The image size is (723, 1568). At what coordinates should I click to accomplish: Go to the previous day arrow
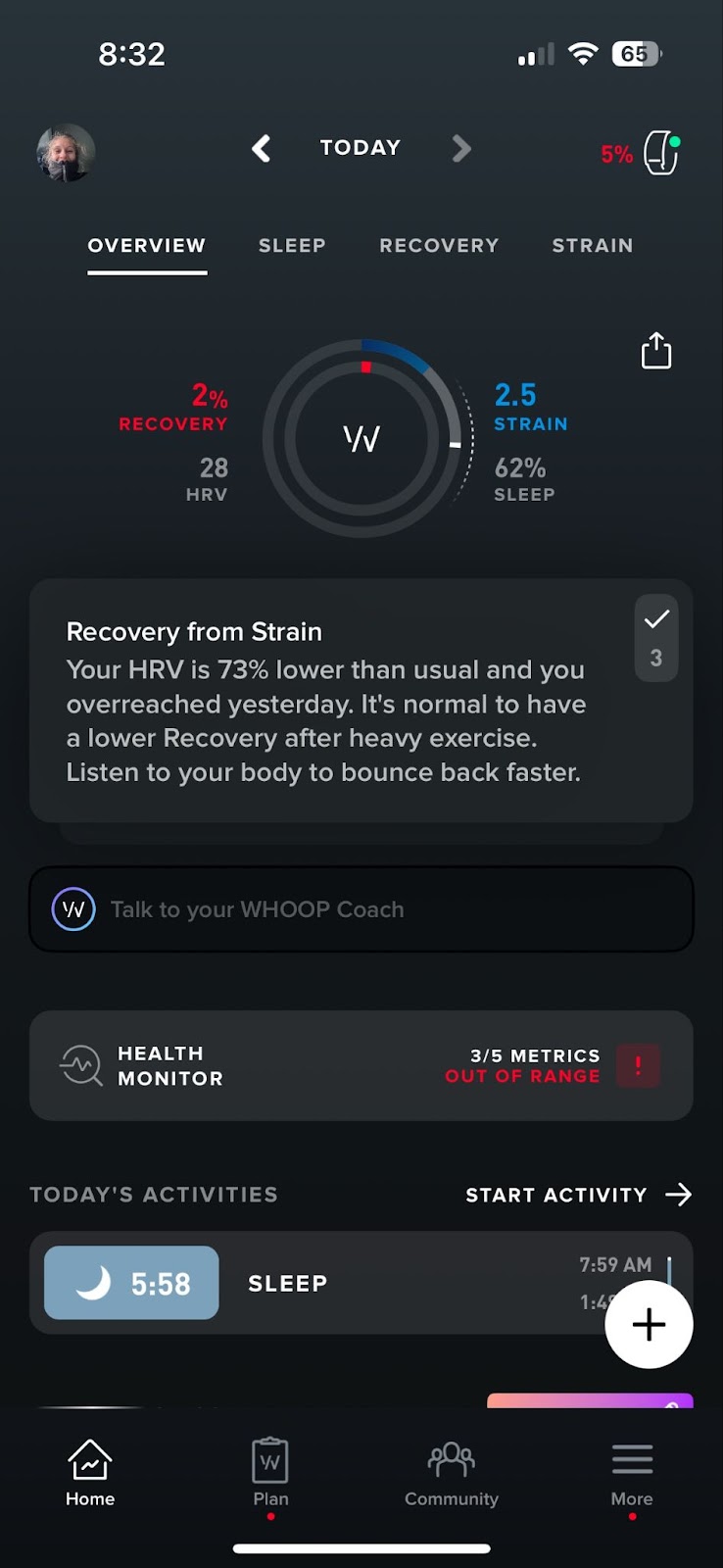[x=261, y=148]
